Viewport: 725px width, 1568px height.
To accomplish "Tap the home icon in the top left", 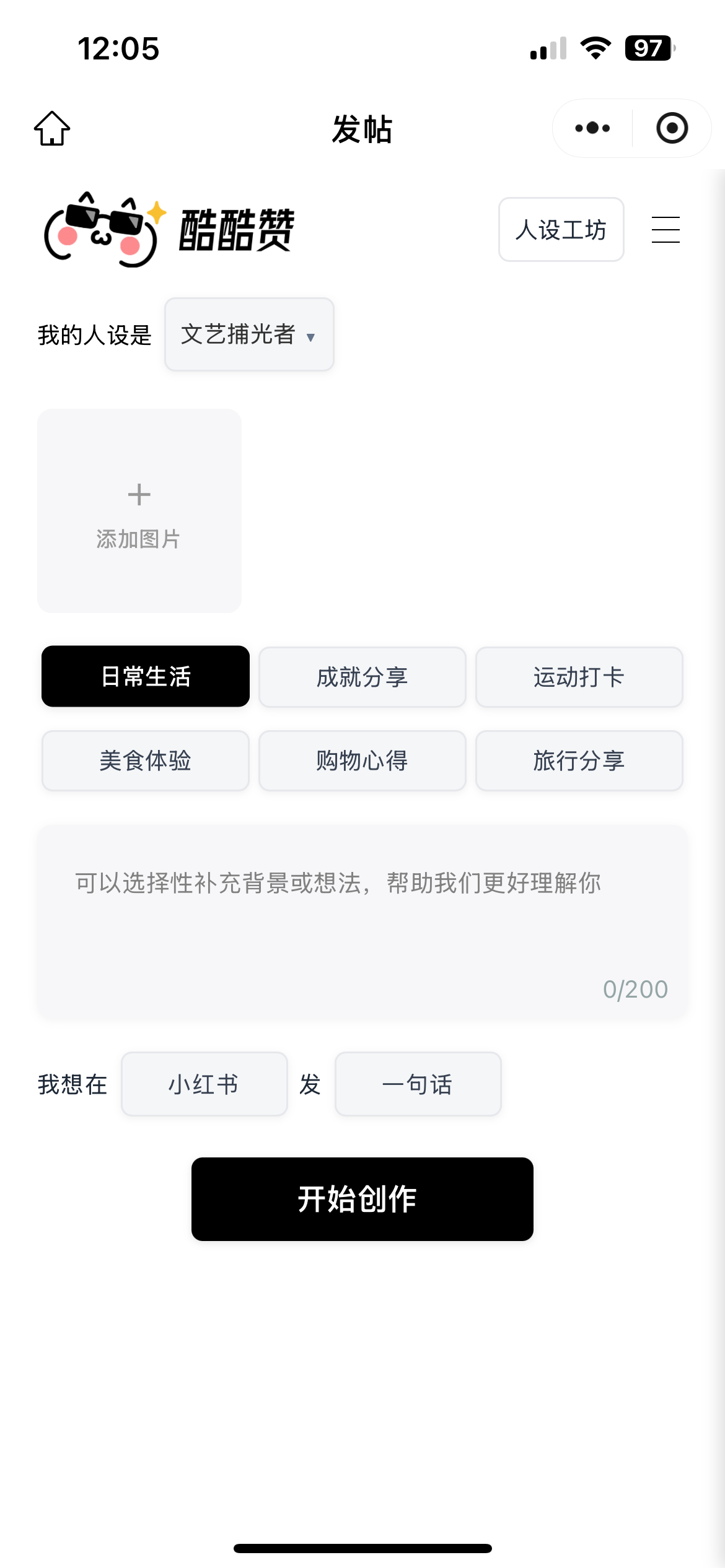I will [x=53, y=128].
